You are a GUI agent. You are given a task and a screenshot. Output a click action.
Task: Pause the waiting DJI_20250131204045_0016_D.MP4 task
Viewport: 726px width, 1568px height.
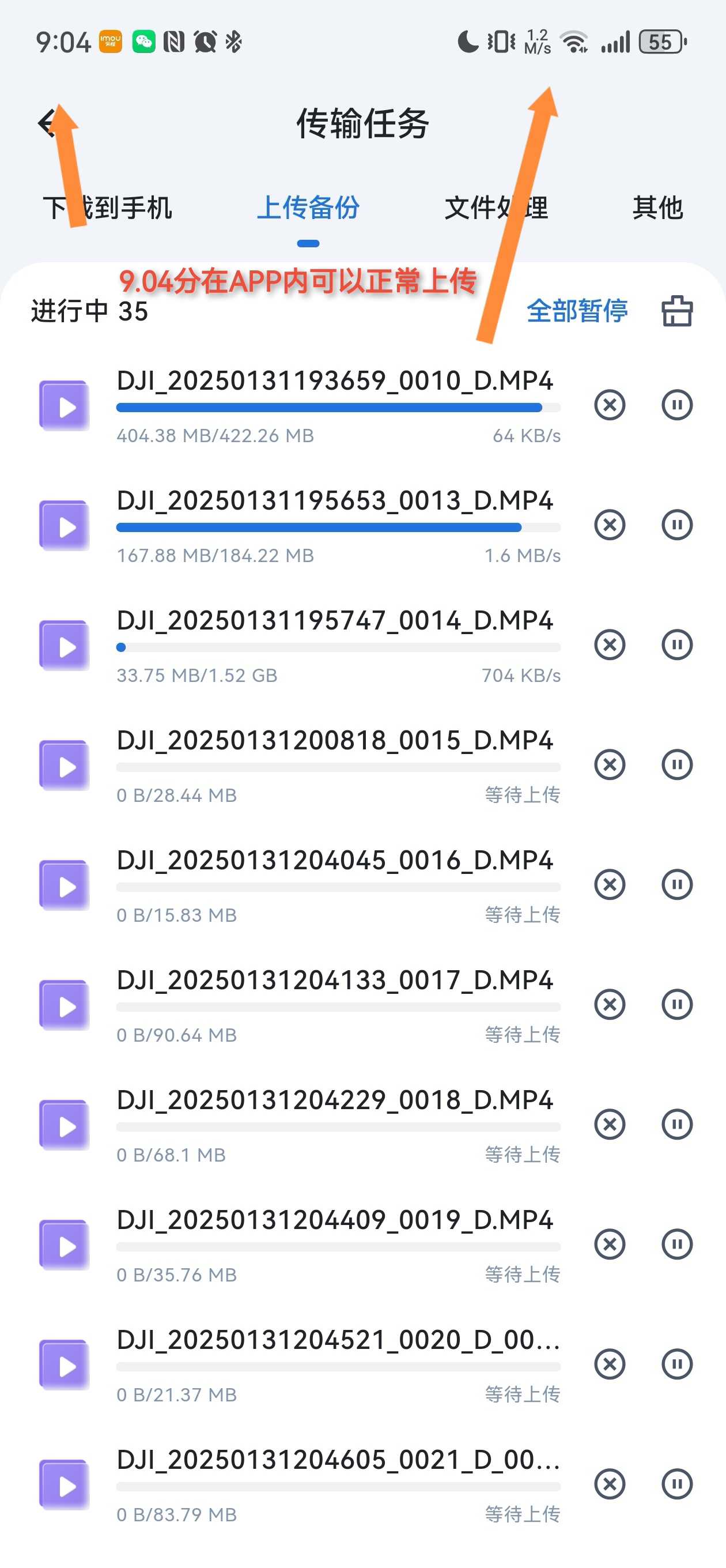tap(676, 884)
